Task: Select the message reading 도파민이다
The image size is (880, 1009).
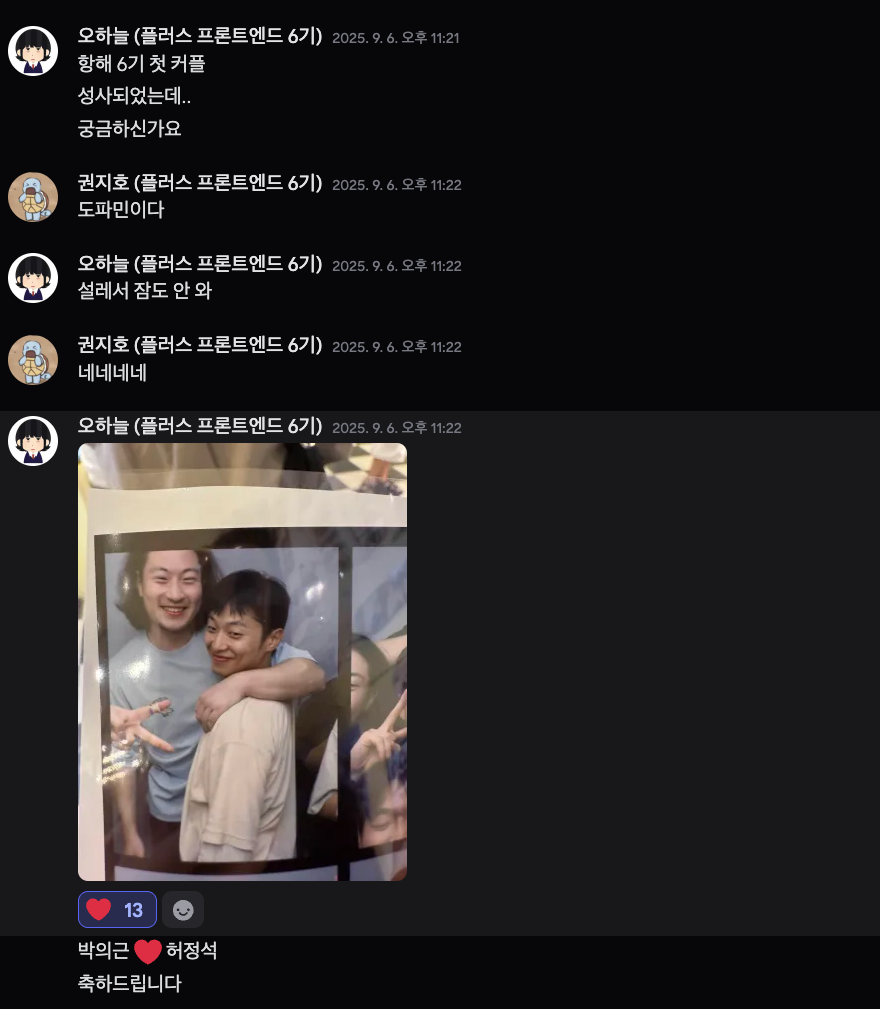Action: point(120,210)
